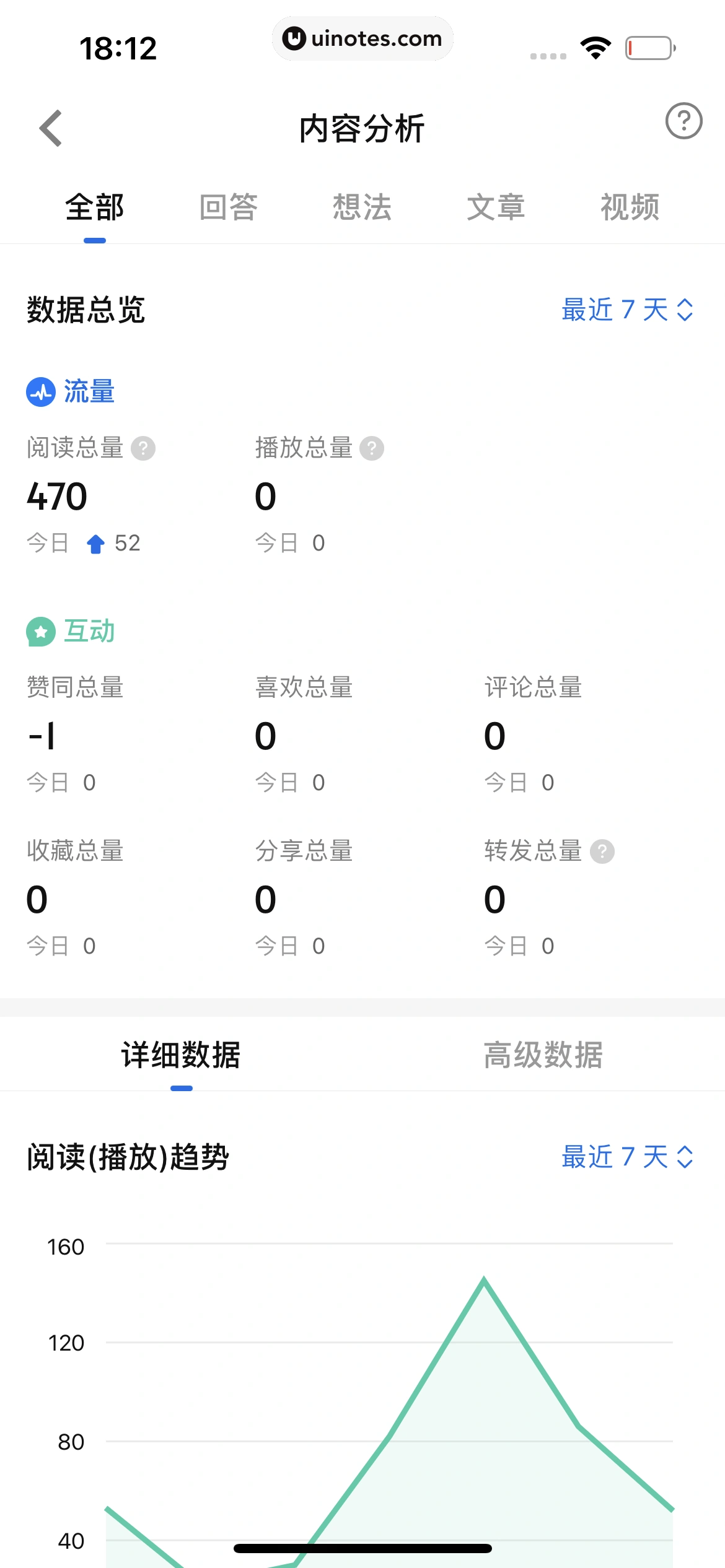This screenshot has height=1568, width=725.
Task: Switch to the 想法 tab
Action: 363,207
